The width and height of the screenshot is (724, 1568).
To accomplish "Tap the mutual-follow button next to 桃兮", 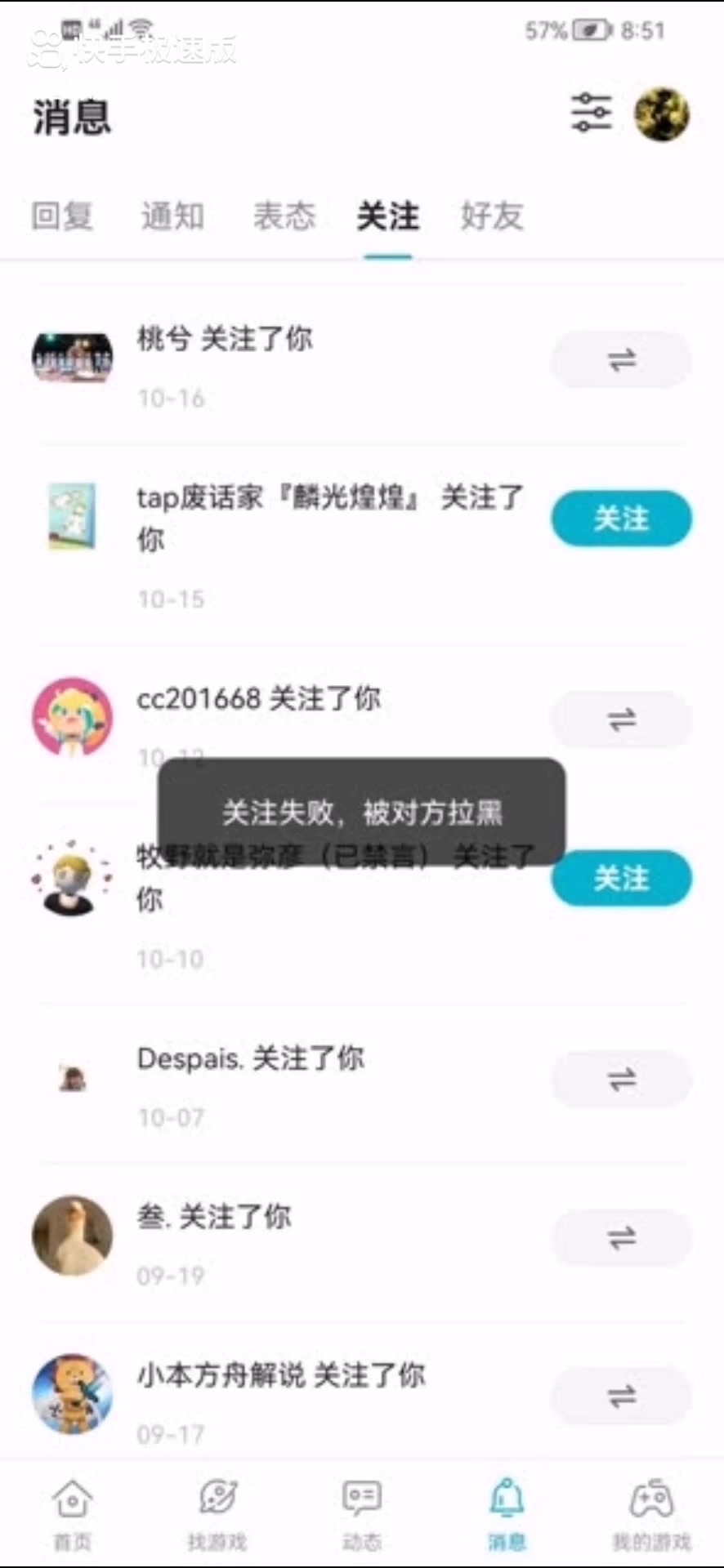I will [621, 359].
